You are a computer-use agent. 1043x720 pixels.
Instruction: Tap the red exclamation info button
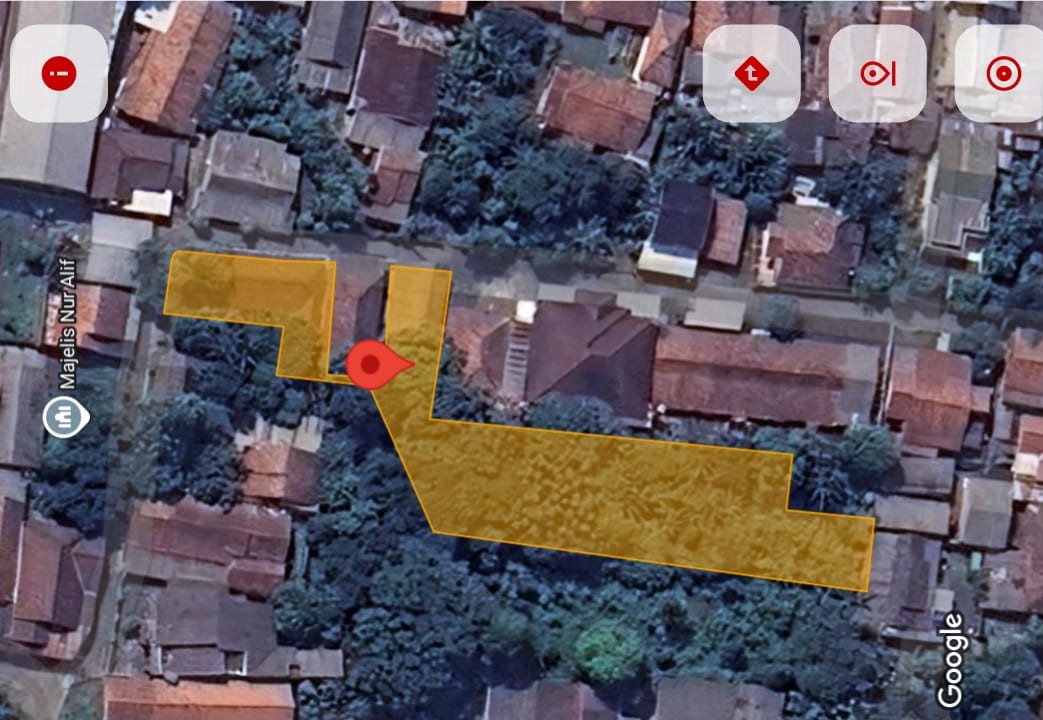click(x=59, y=73)
